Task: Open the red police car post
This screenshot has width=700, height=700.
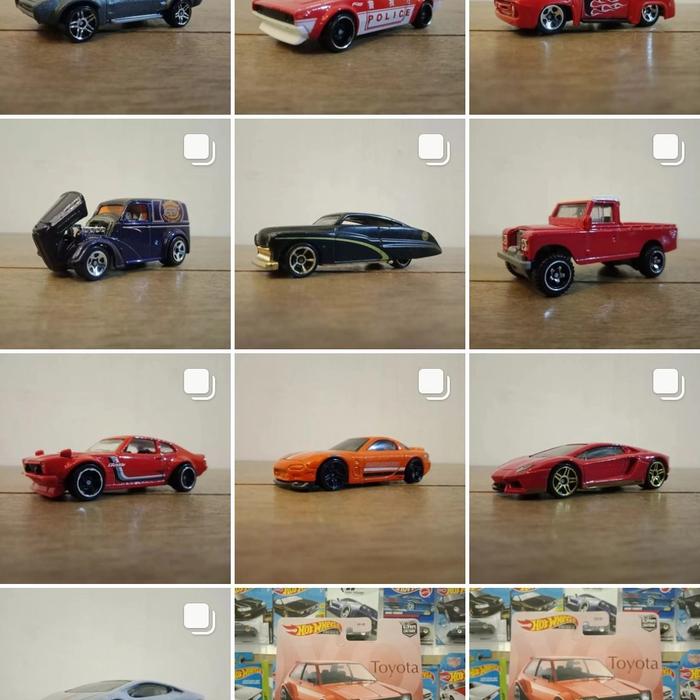Action: tap(349, 55)
